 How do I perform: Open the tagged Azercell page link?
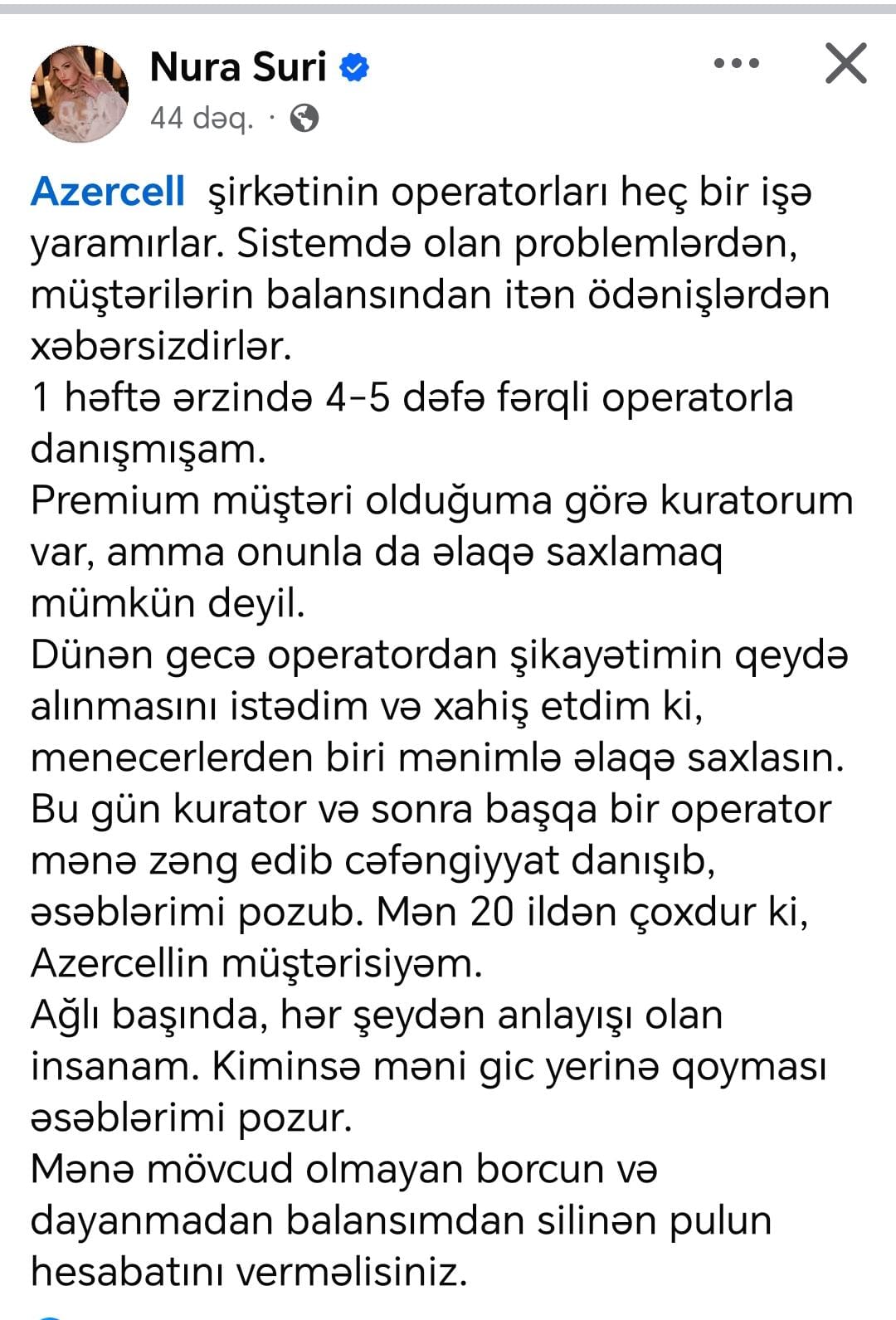tap(108, 192)
